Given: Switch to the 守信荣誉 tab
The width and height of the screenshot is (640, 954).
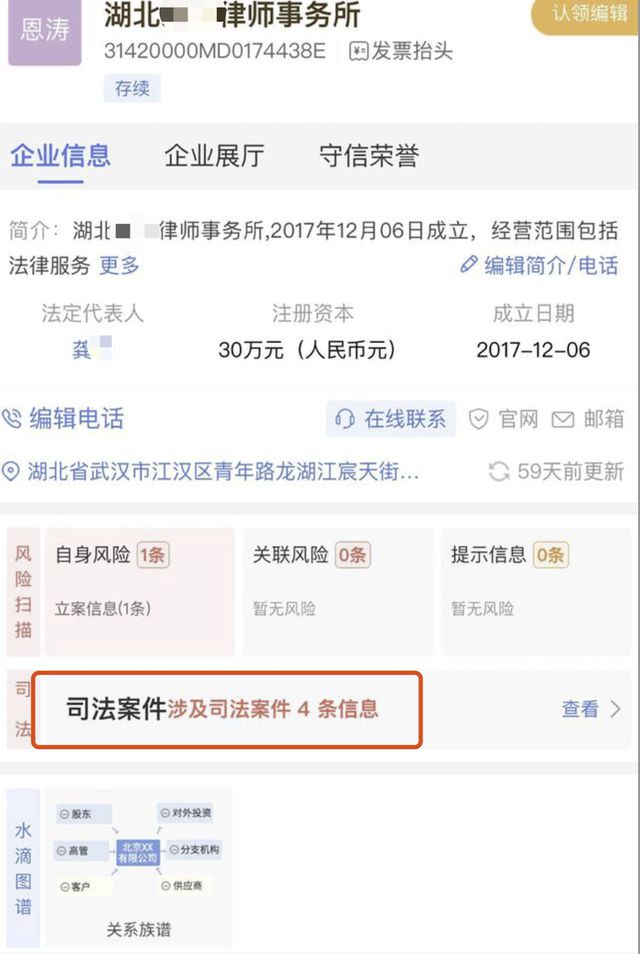Looking at the screenshot, I should [x=368, y=155].
